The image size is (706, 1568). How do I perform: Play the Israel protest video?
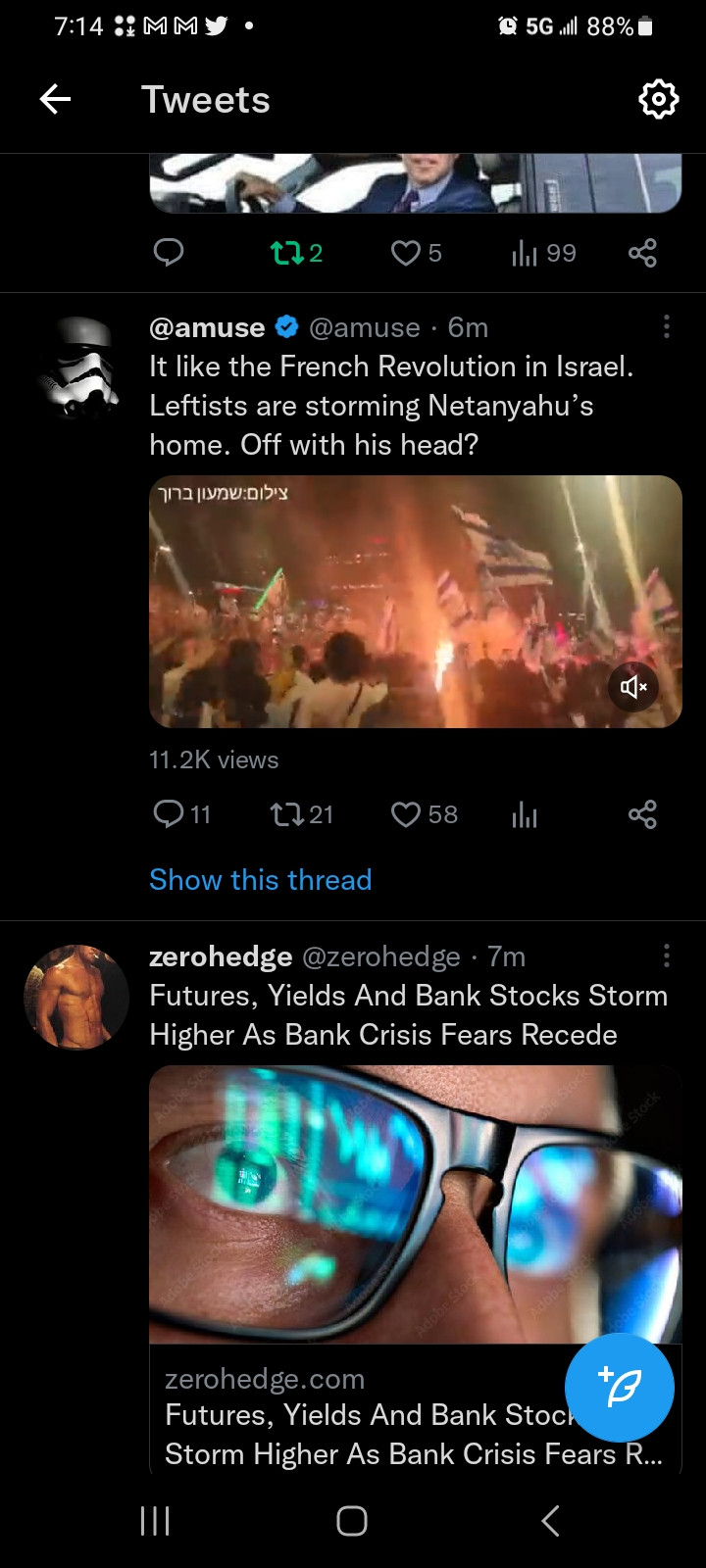[392, 603]
